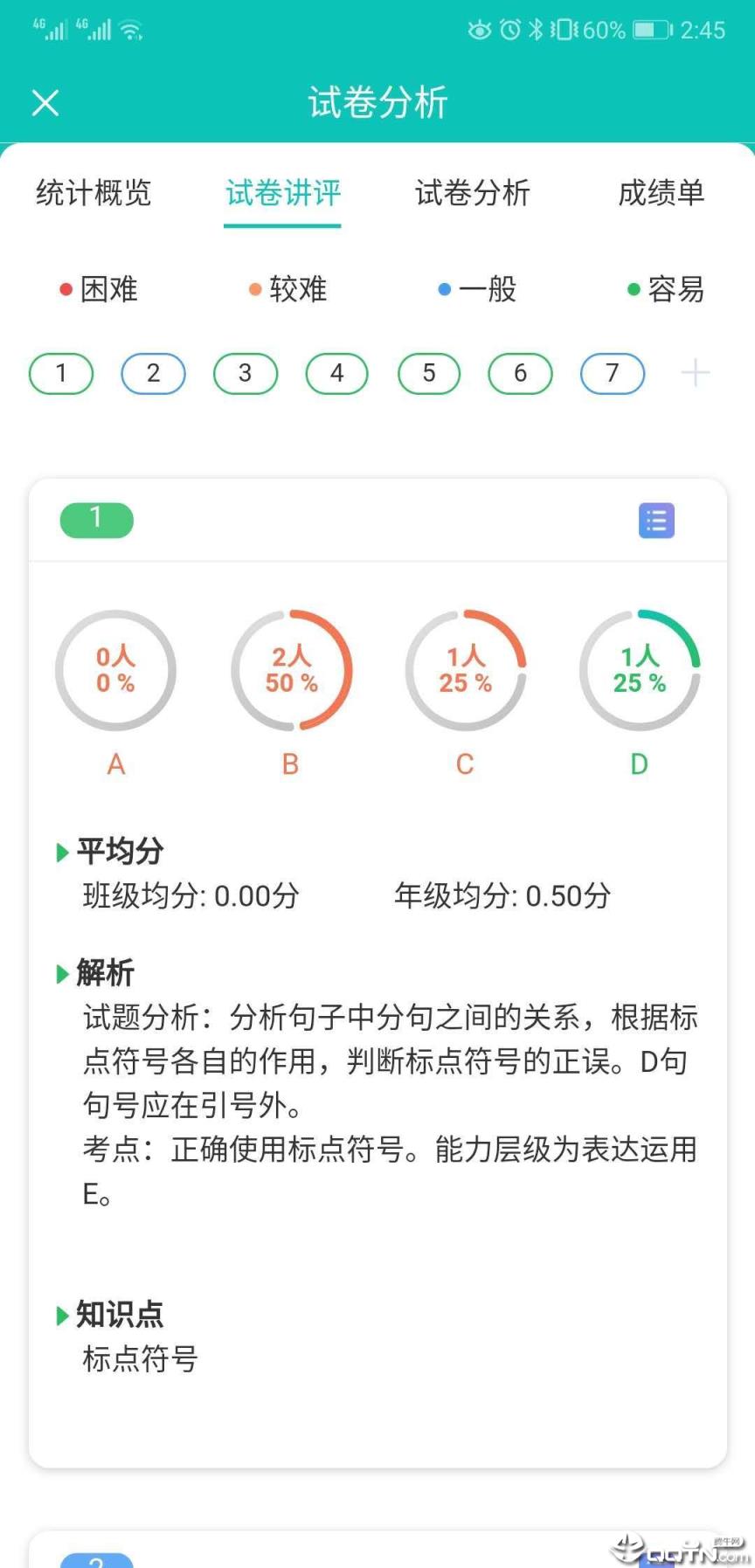755x1568 pixels.
Task: Click the eye-comfort mode icon in status bar
Action: (479, 29)
